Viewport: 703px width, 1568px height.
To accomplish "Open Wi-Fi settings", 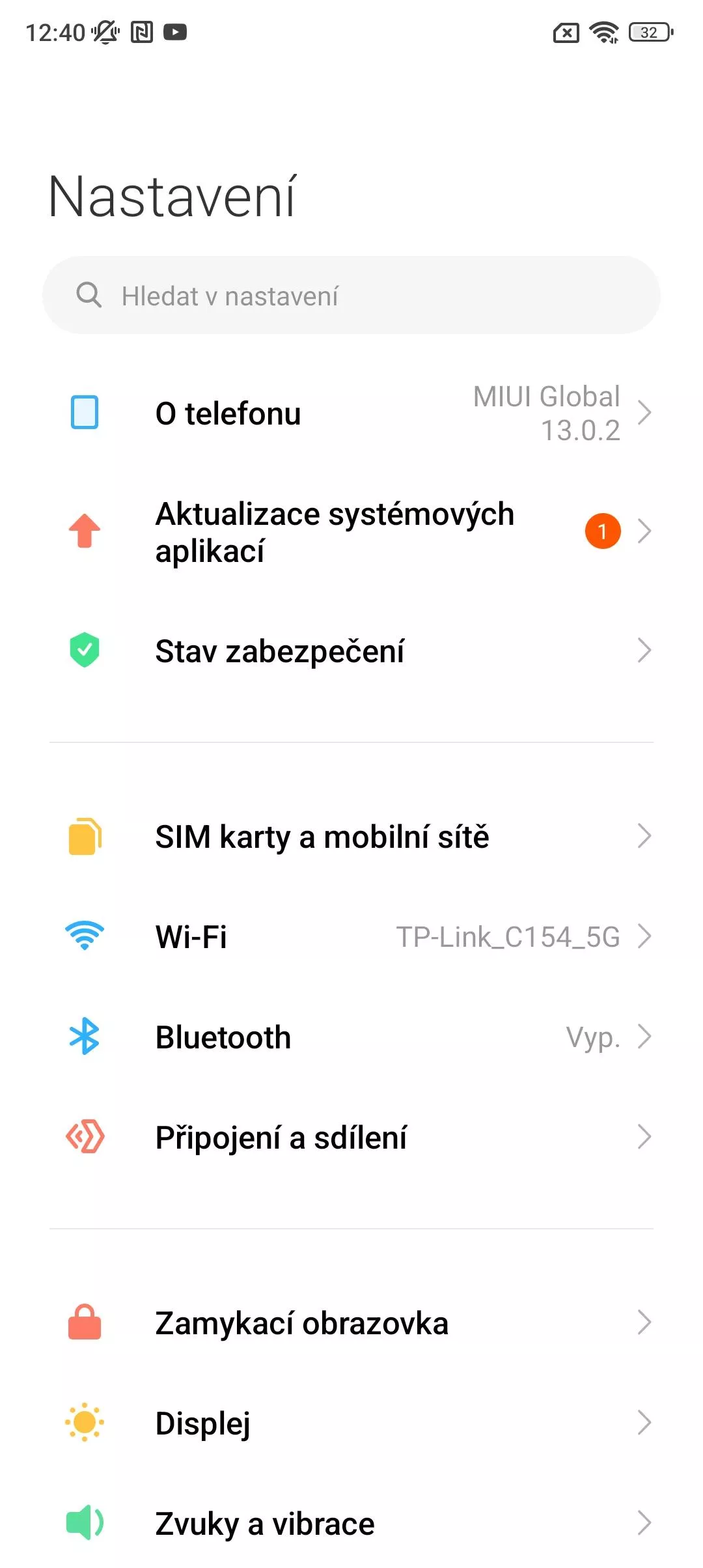I will (351, 937).
